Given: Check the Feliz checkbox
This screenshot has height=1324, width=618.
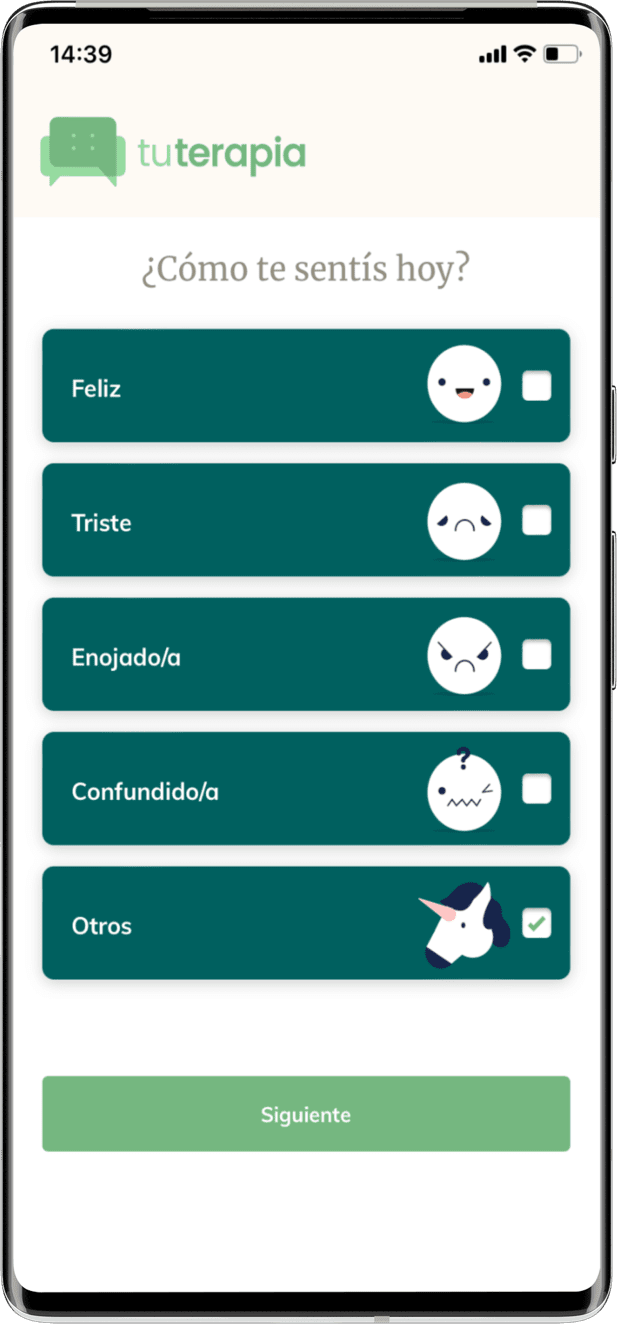Looking at the screenshot, I should (x=536, y=386).
